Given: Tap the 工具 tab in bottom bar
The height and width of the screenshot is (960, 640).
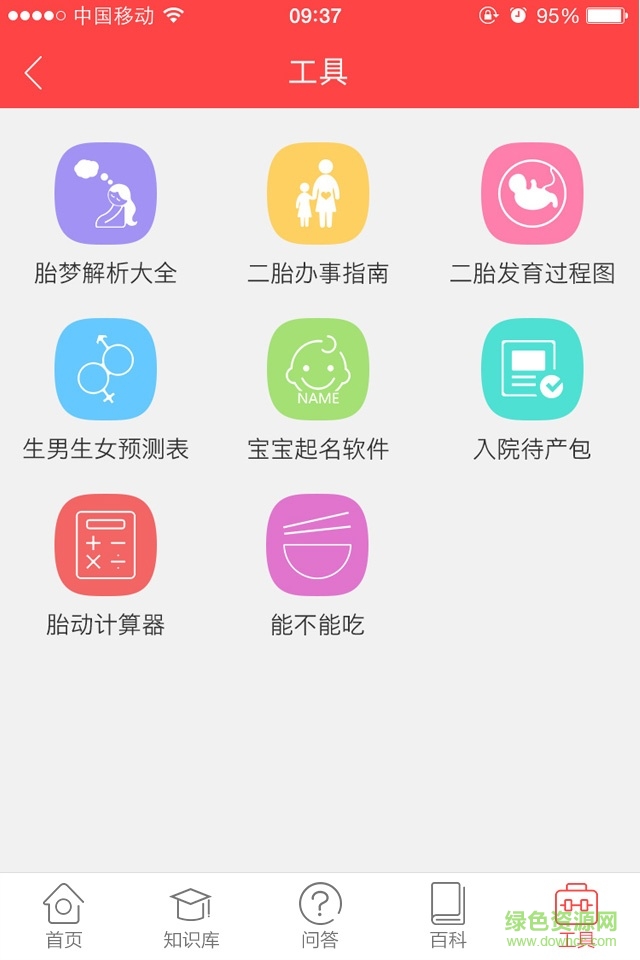Looking at the screenshot, I should (576, 915).
